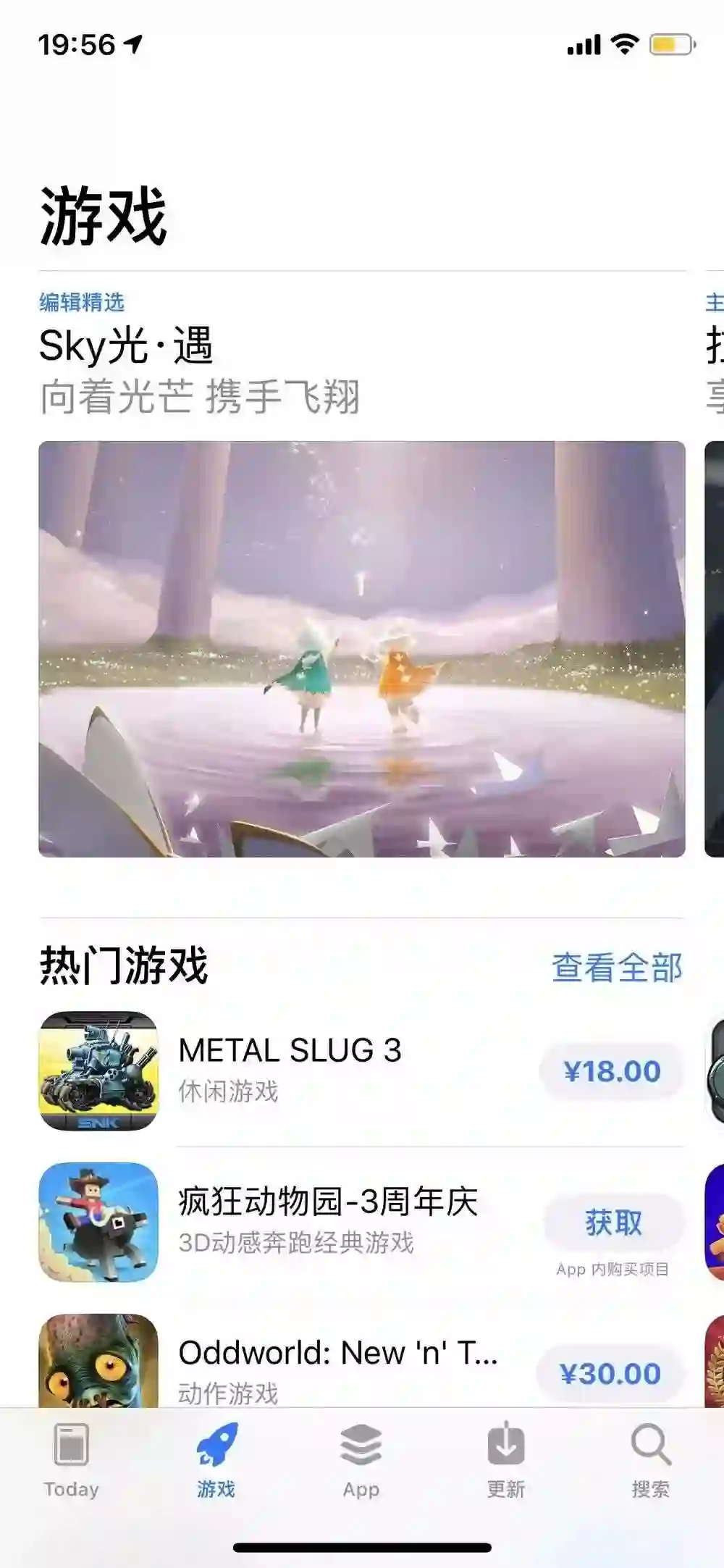Go to the 搜索 search tab

[650, 1459]
